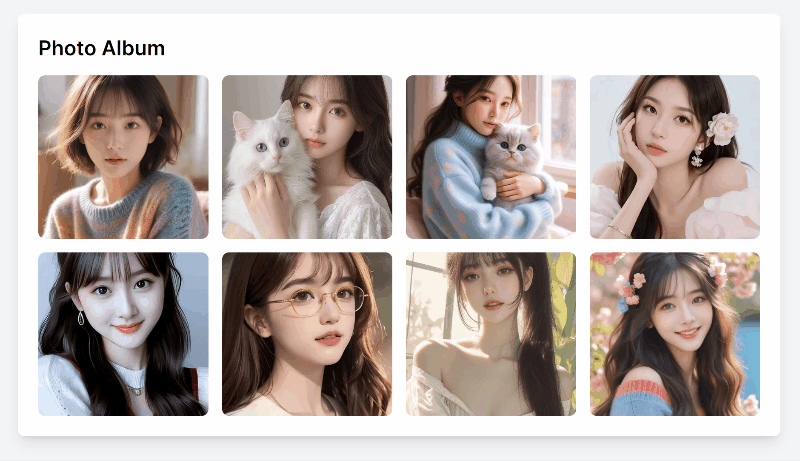The height and width of the screenshot is (461, 800).
Task: Open photo of girl in striped sweater
Action: tap(123, 157)
